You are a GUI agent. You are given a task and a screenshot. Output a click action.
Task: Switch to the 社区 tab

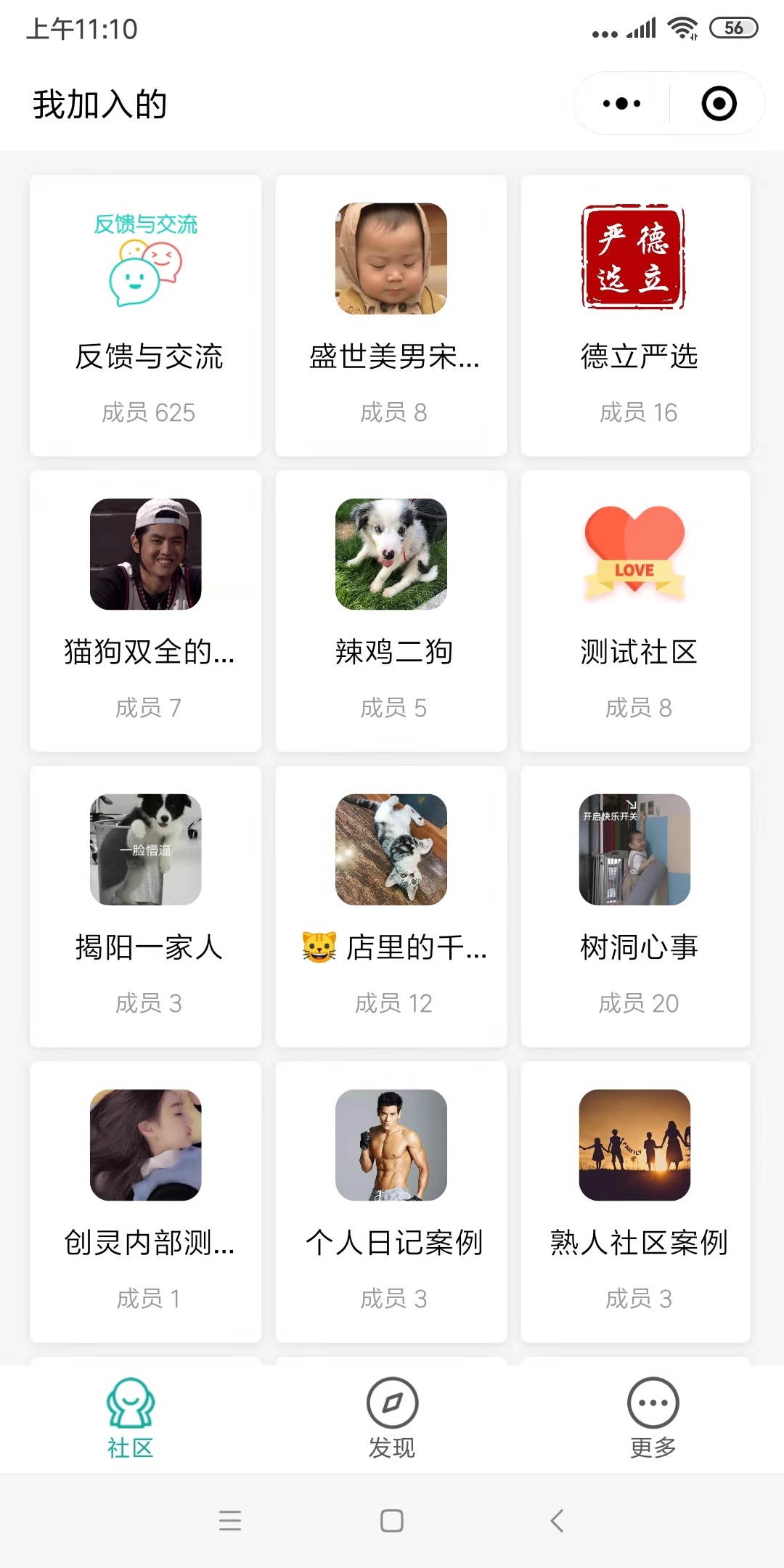click(131, 1419)
